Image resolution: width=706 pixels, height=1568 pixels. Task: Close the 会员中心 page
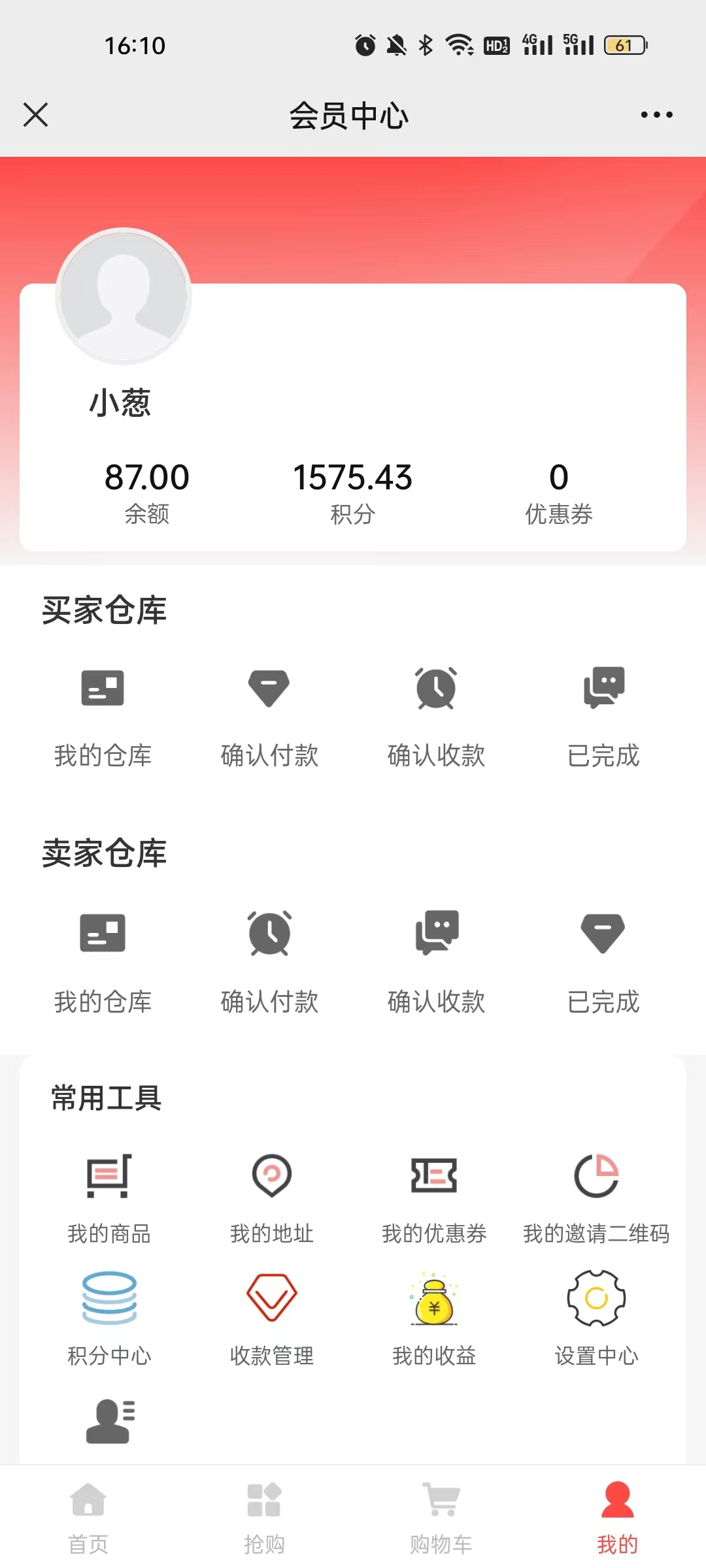[x=35, y=115]
